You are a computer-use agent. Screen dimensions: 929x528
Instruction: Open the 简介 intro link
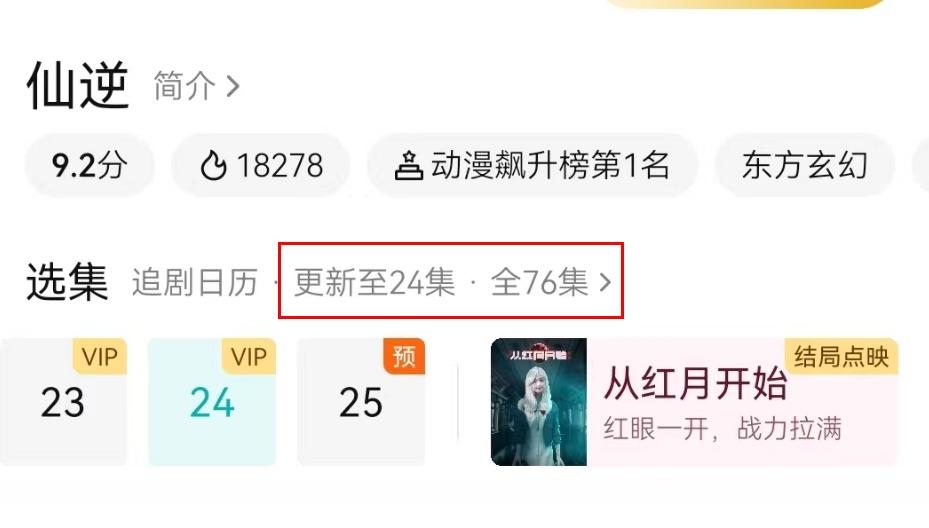(196, 86)
